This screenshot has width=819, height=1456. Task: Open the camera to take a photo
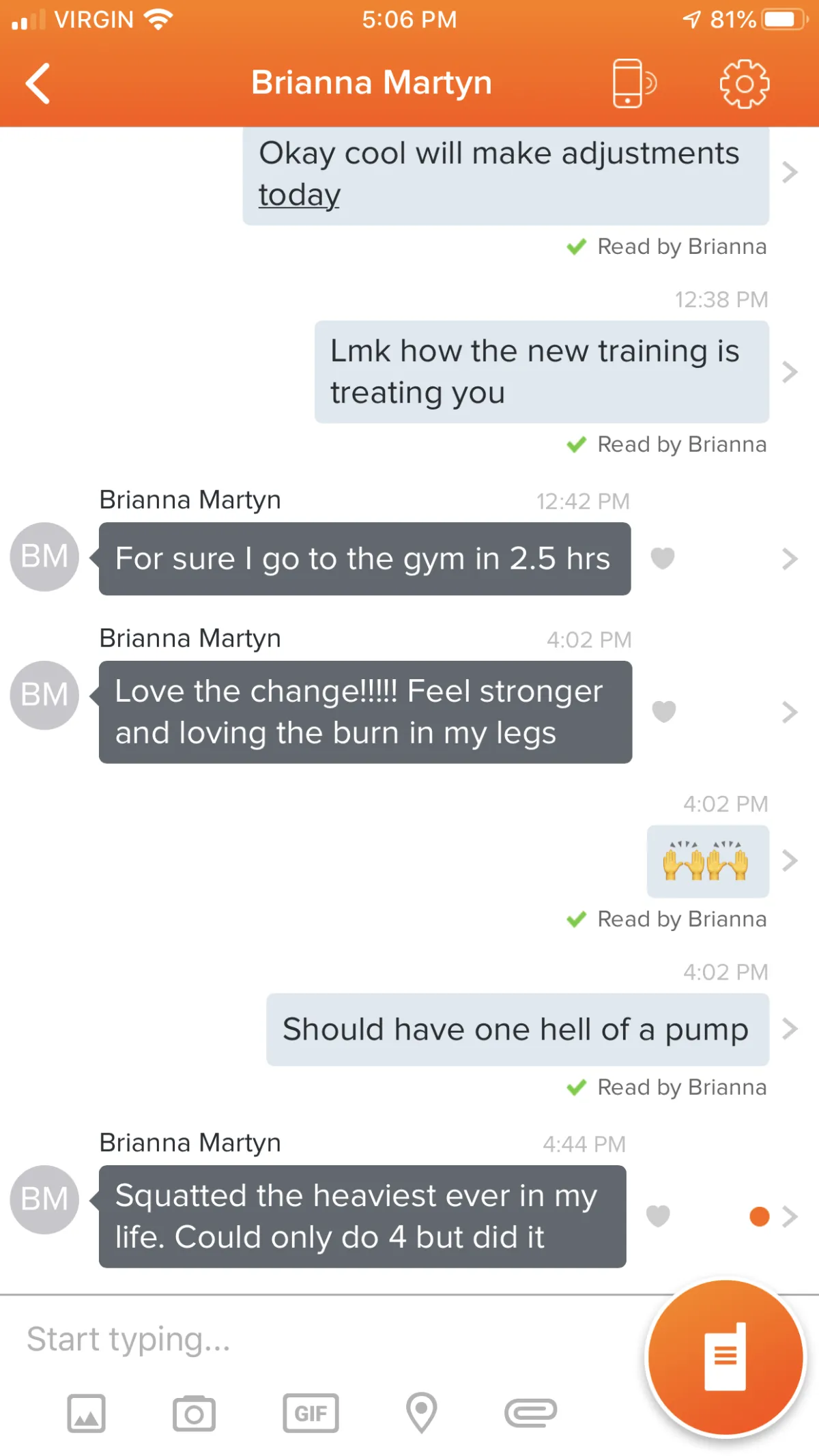click(x=194, y=1413)
